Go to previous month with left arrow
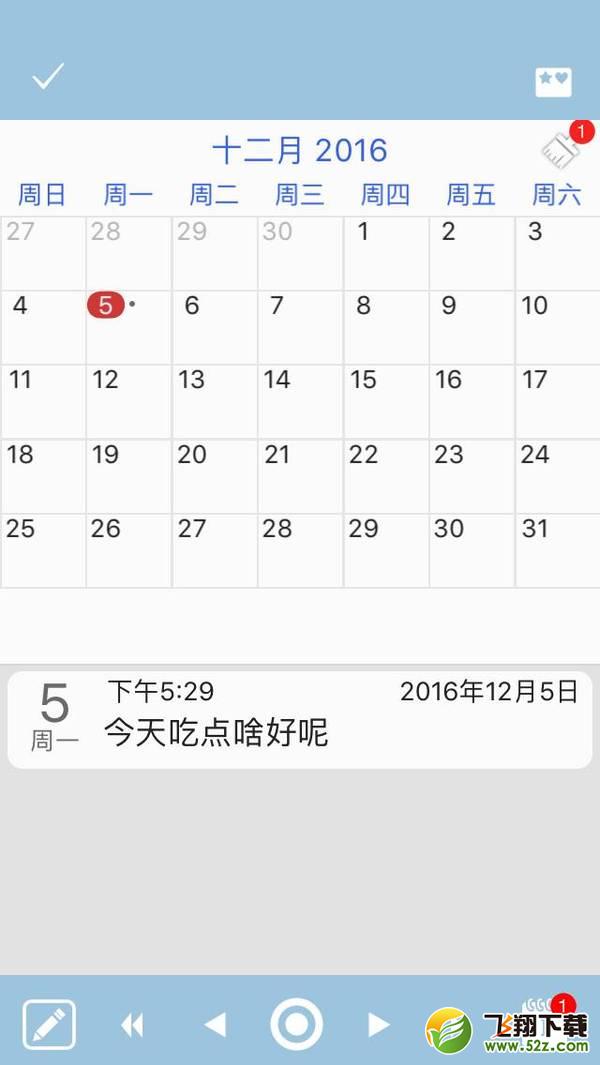The width and height of the screenshot is (600, 1065). (x=215, y=1025)
